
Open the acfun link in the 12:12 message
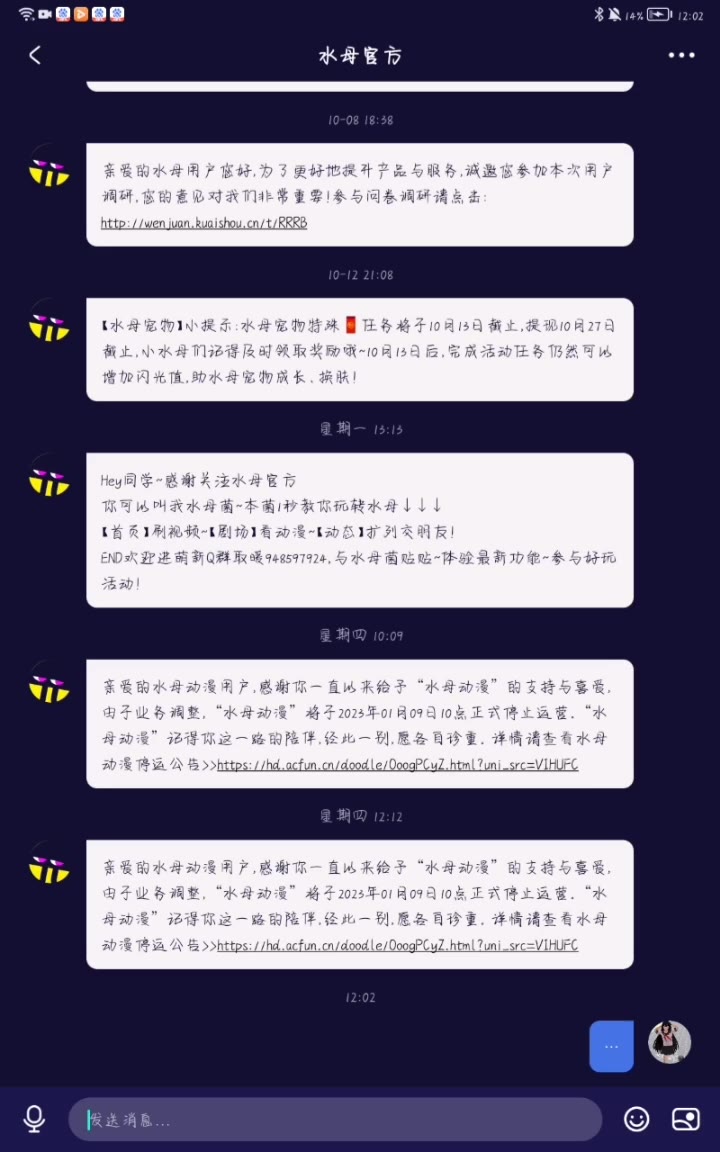click(397, 945)
